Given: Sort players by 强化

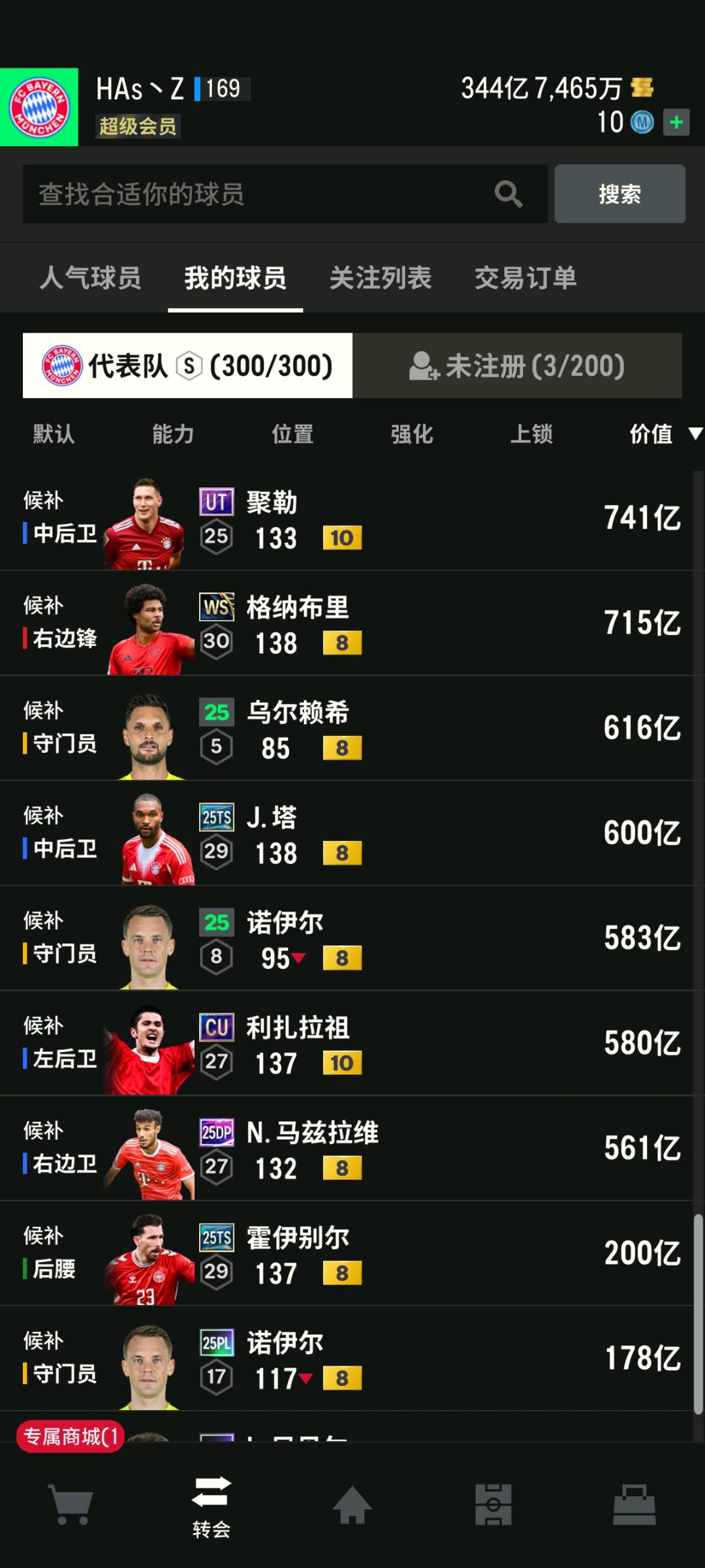Looking at the screenshot, I should (411, 434).
